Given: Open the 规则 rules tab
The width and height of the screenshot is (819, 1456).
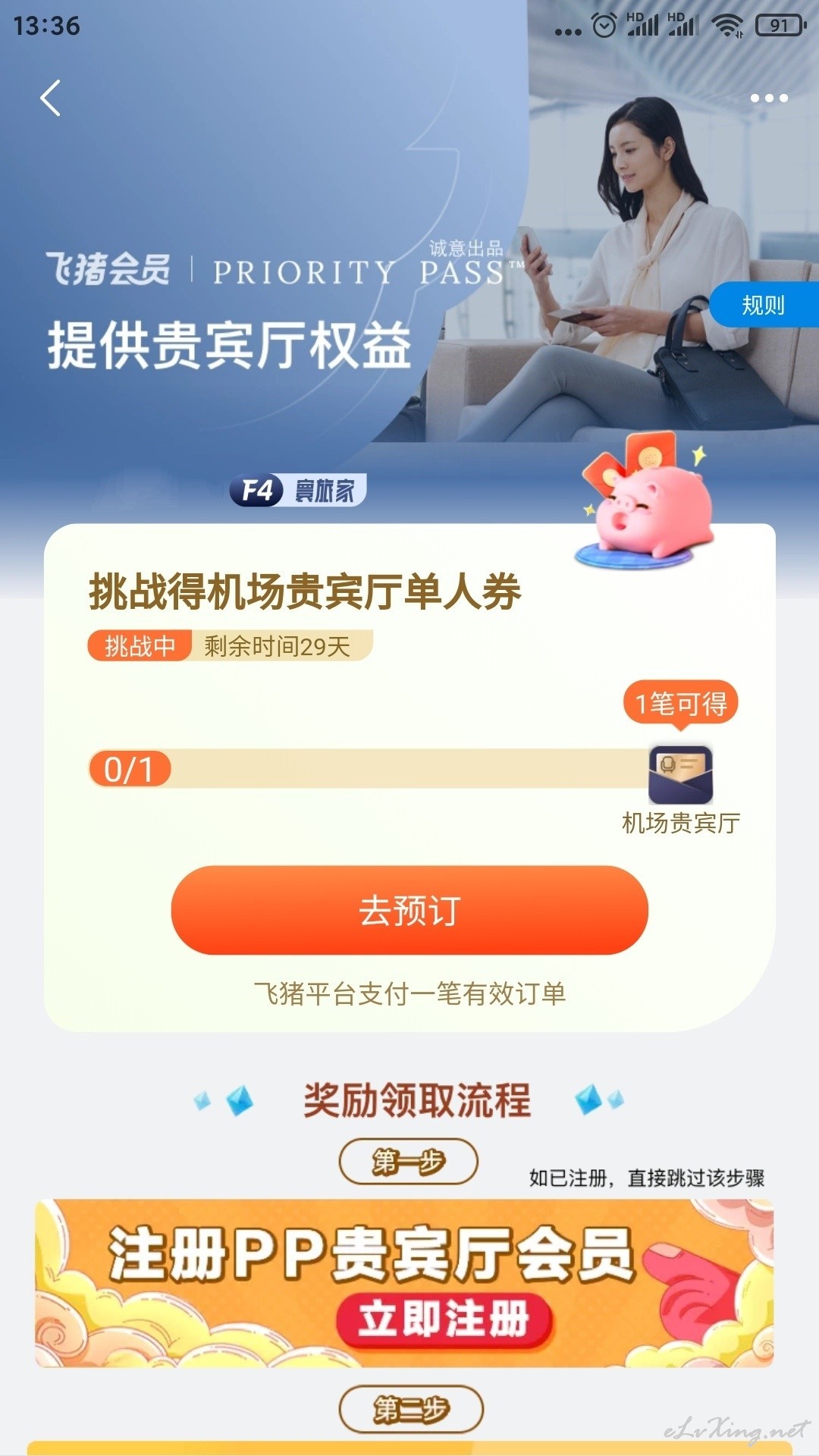Looking at the screenshot, I should click(763, 305).
